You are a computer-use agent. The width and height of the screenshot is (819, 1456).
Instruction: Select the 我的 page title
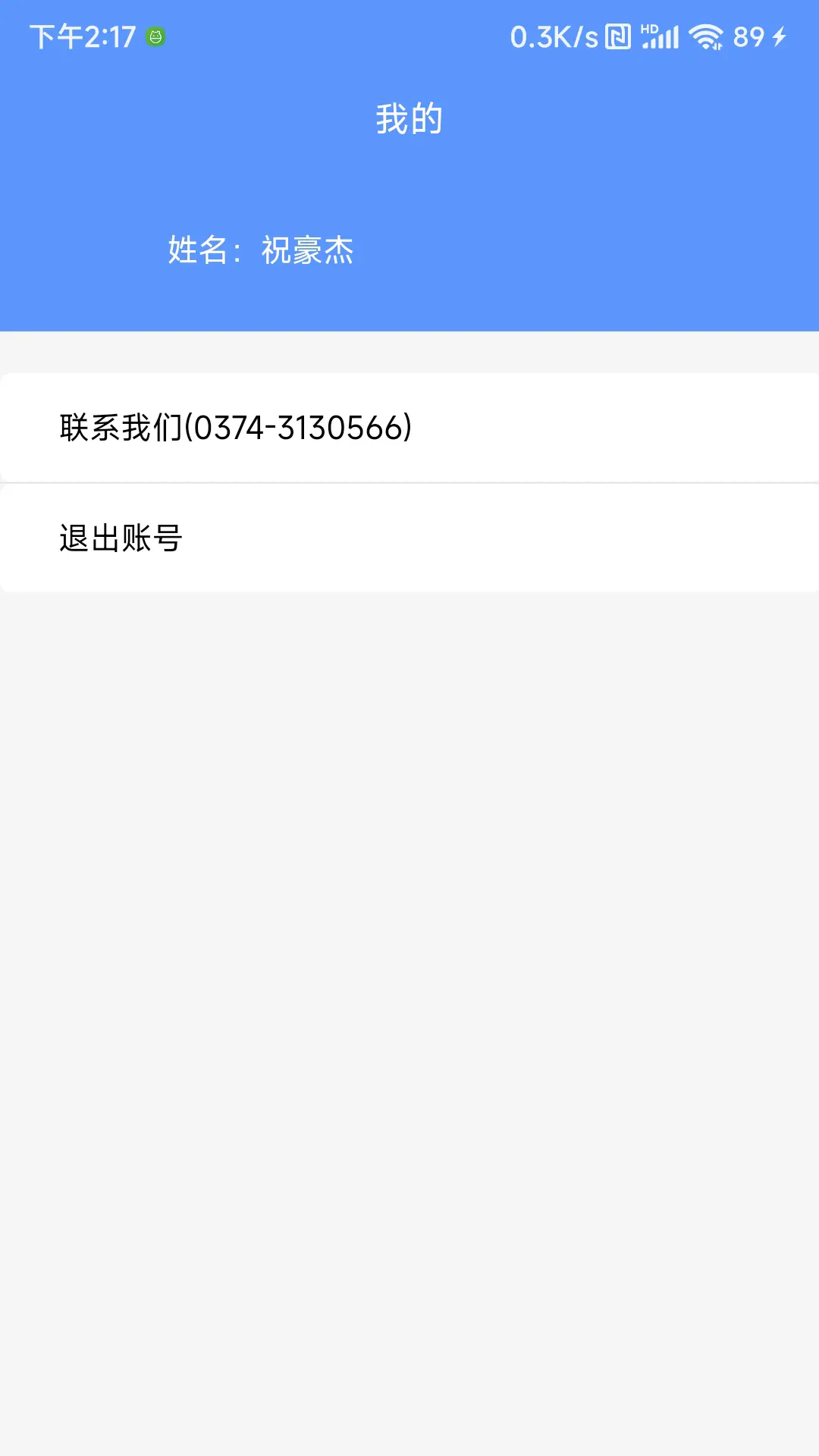tap(409, 119)
